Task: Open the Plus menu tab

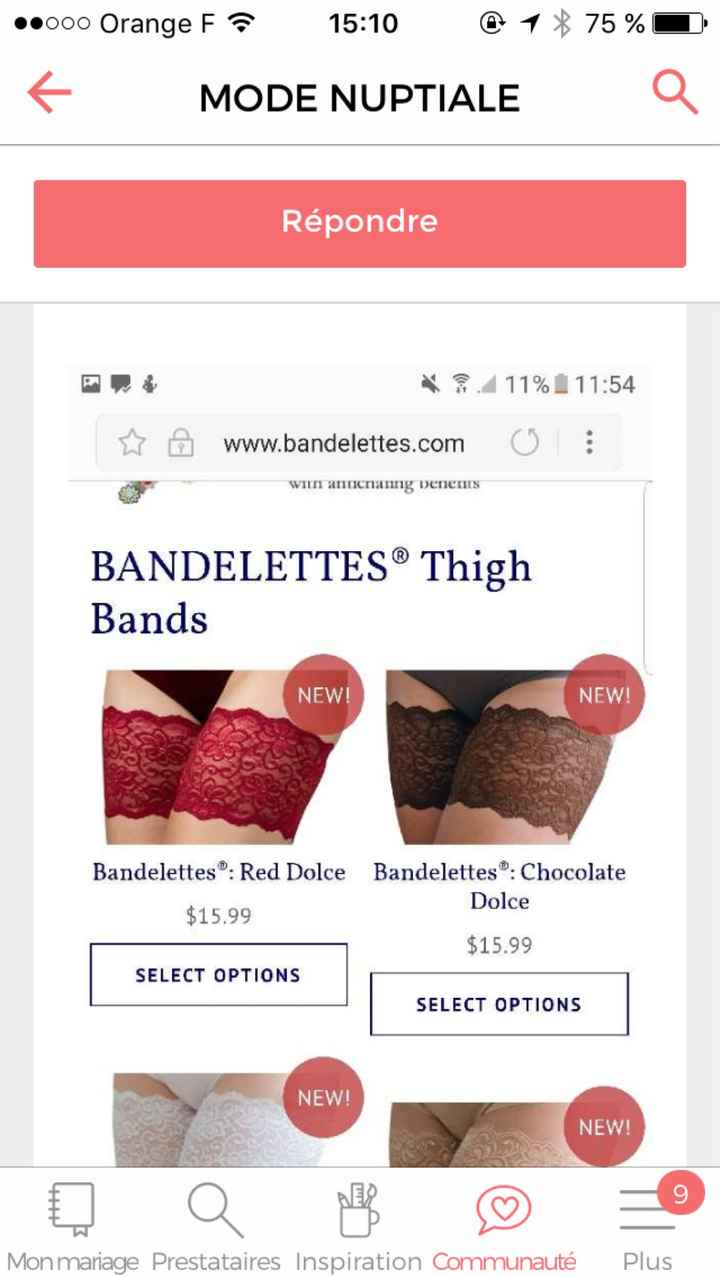Action: point(647,1224)
